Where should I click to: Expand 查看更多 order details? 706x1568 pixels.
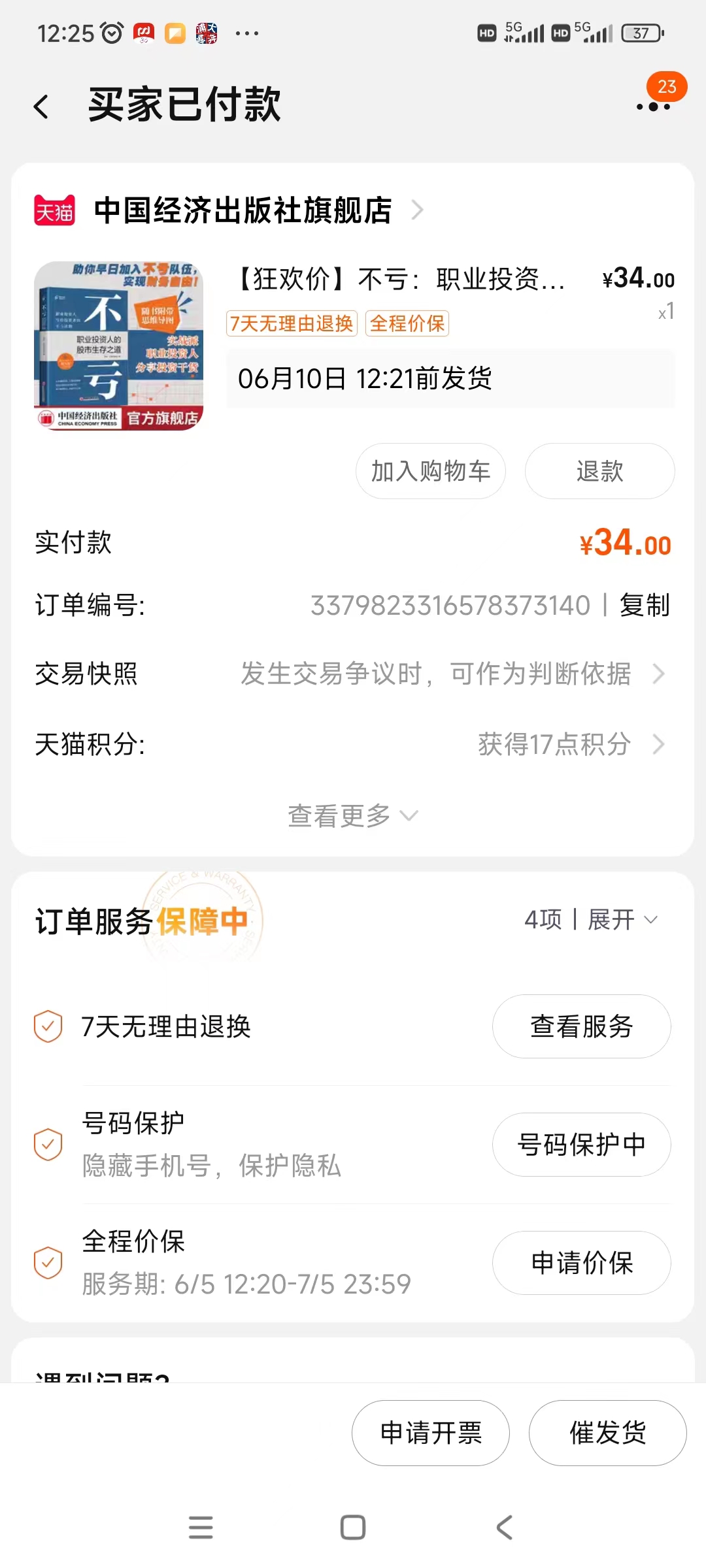coord(353,815)
